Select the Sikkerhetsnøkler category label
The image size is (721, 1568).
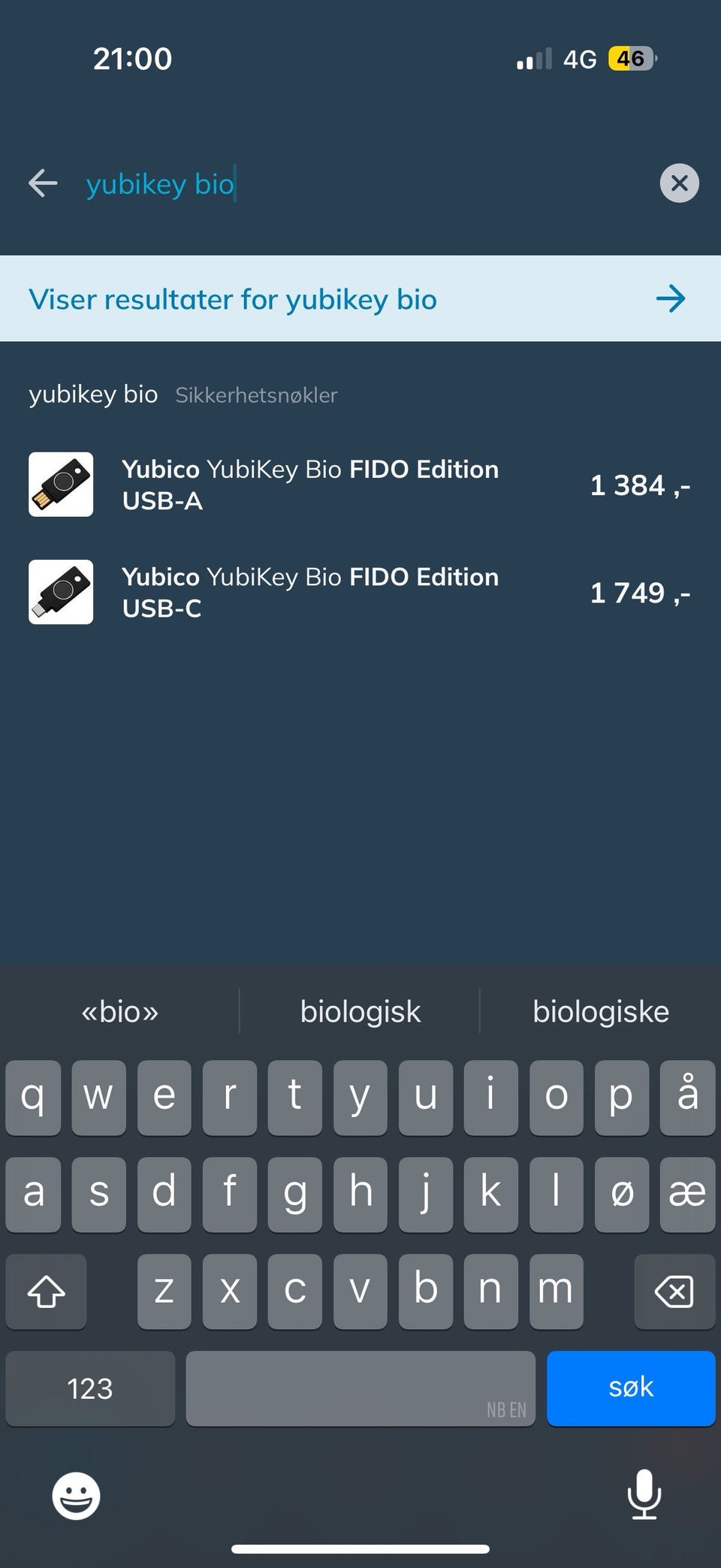pyautogui.click(x=257, y=394)
